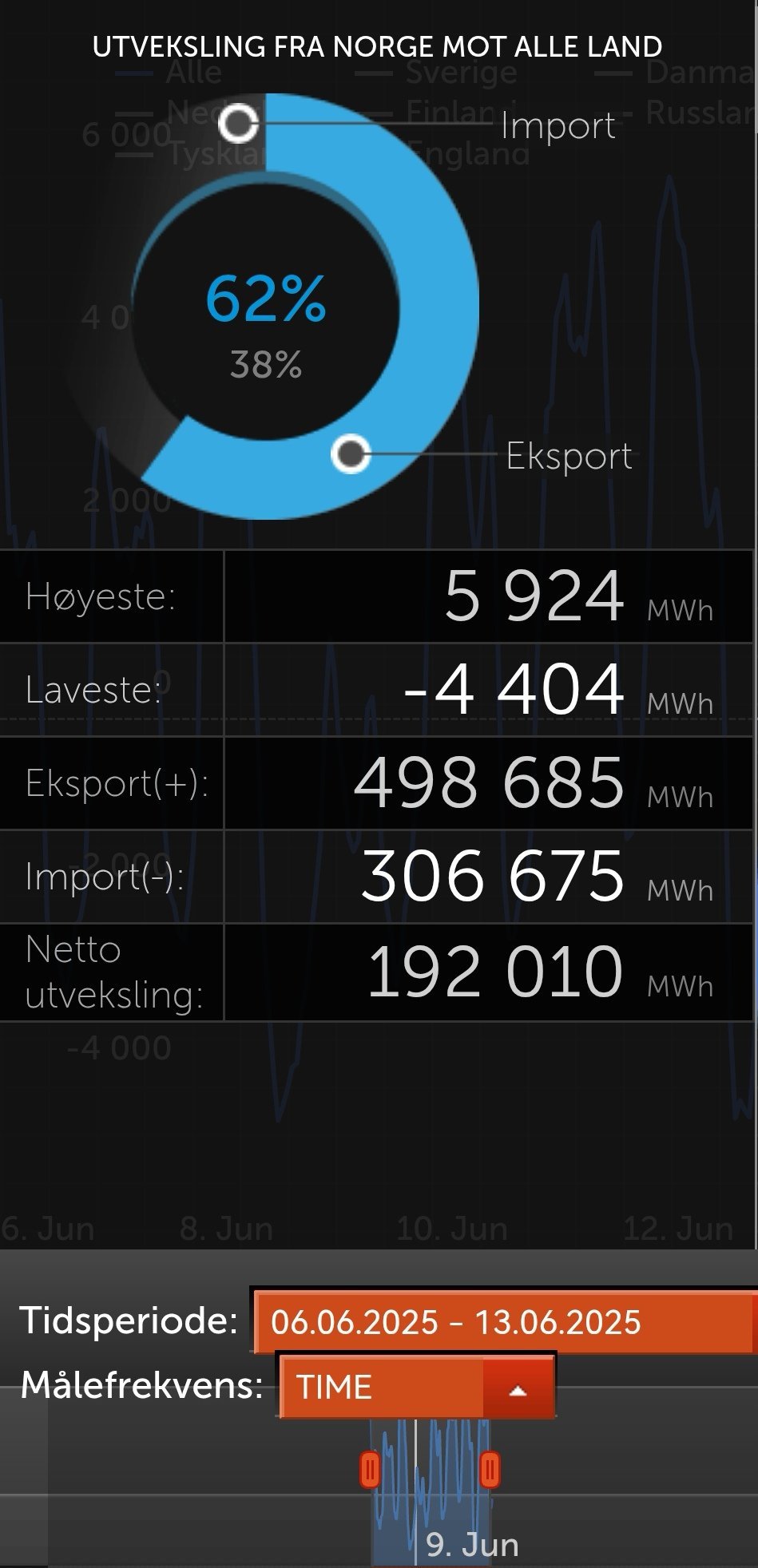Select the Import marker on the donut chart

click(x=238, y=124)
